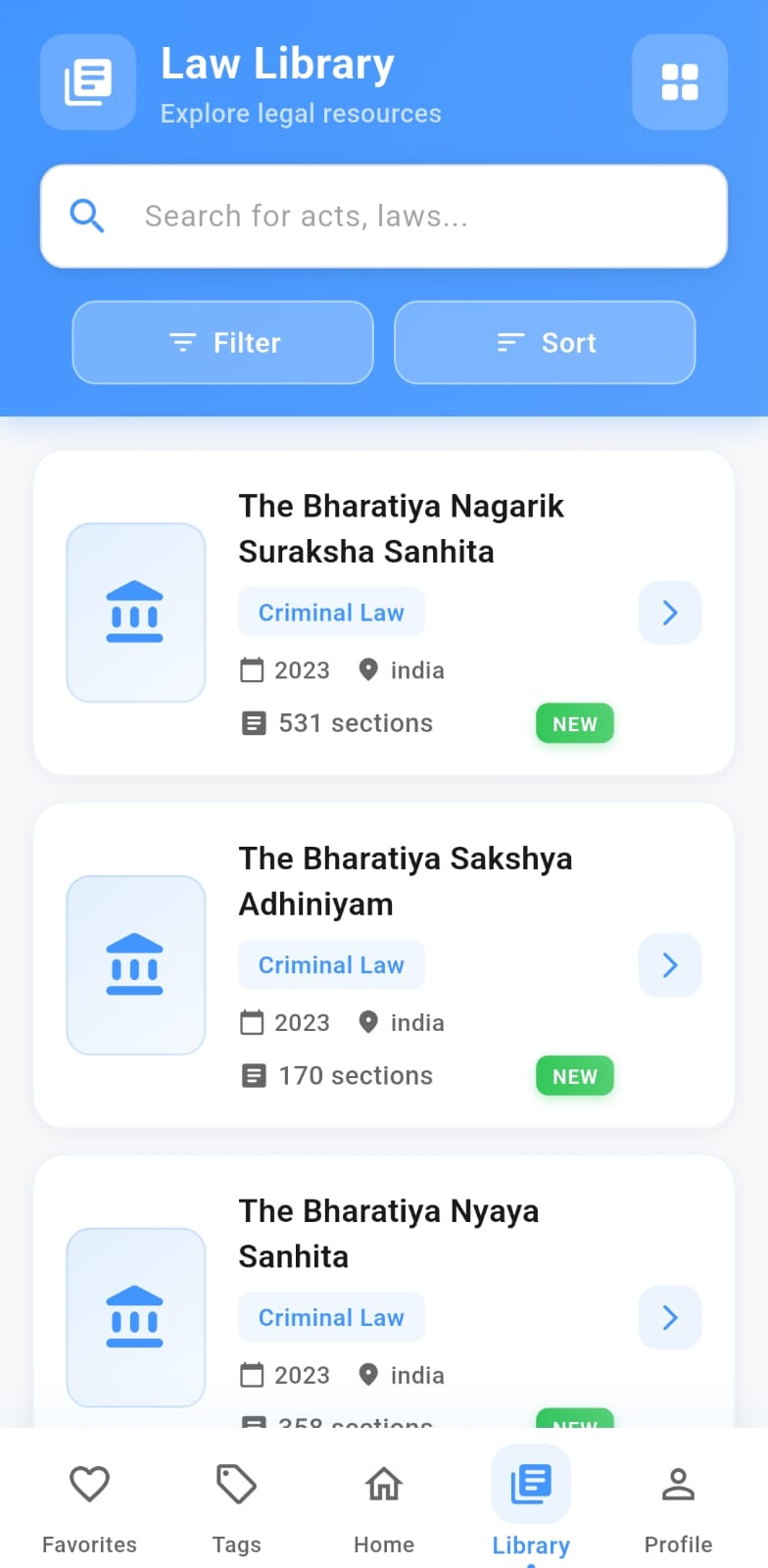Click the Filter button
Screen dimensions: 768x1568
[x=222, y=342]
